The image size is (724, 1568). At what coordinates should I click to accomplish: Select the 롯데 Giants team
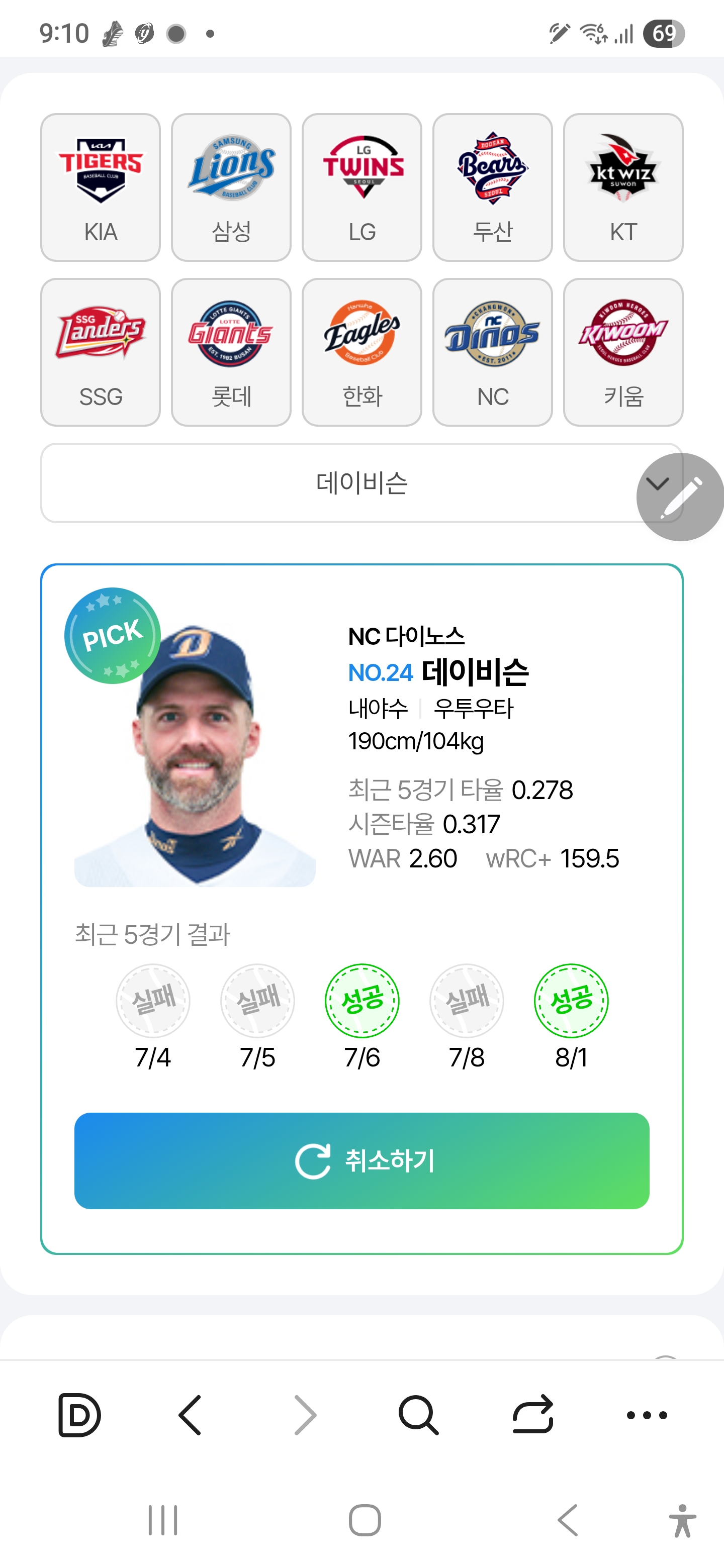231,352
